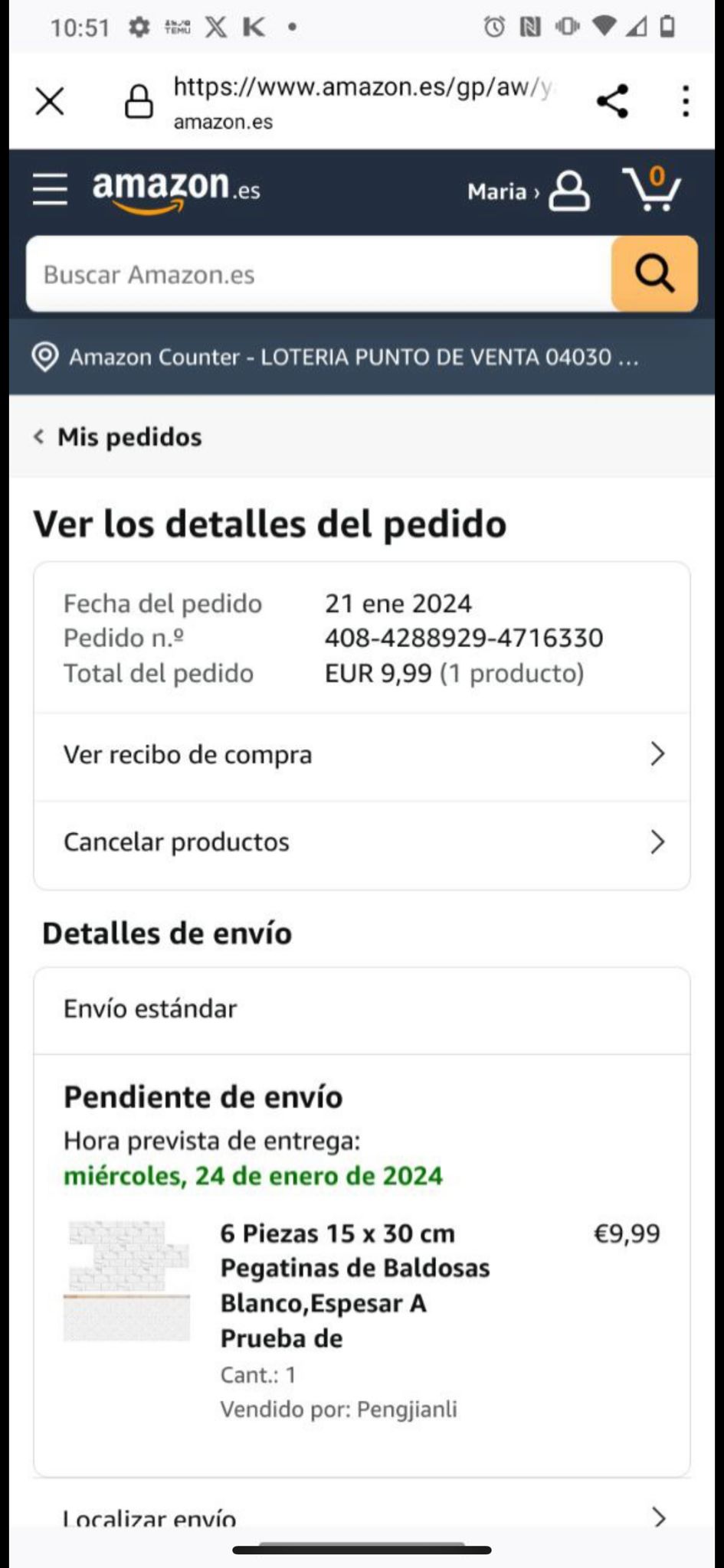Open the browser overflow menu

685,101
